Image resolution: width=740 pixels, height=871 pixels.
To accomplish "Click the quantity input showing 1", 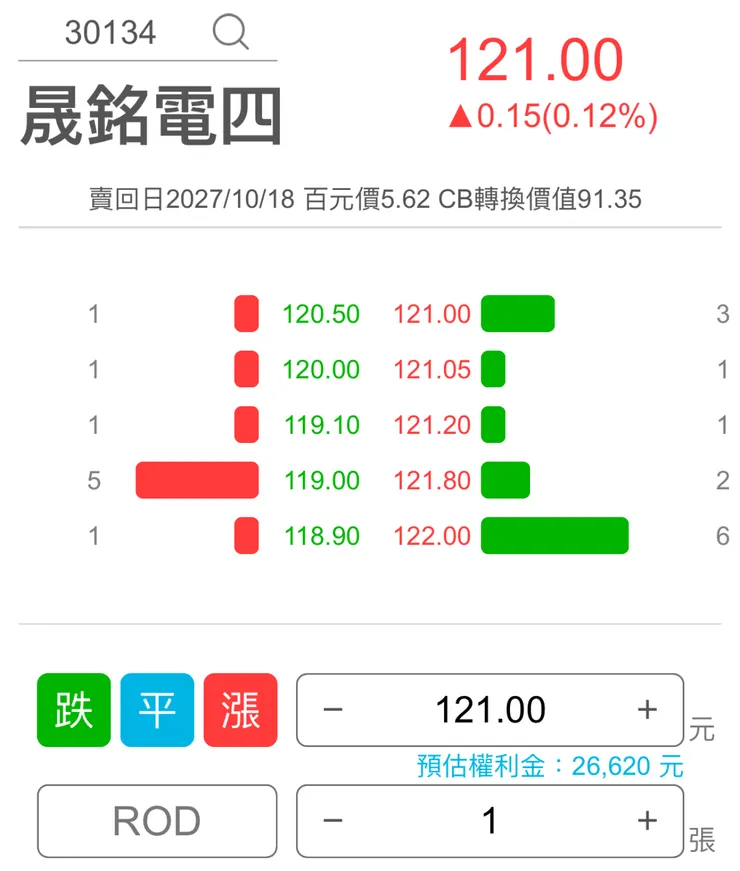I will pyautogui.click(x=490, y=820).
